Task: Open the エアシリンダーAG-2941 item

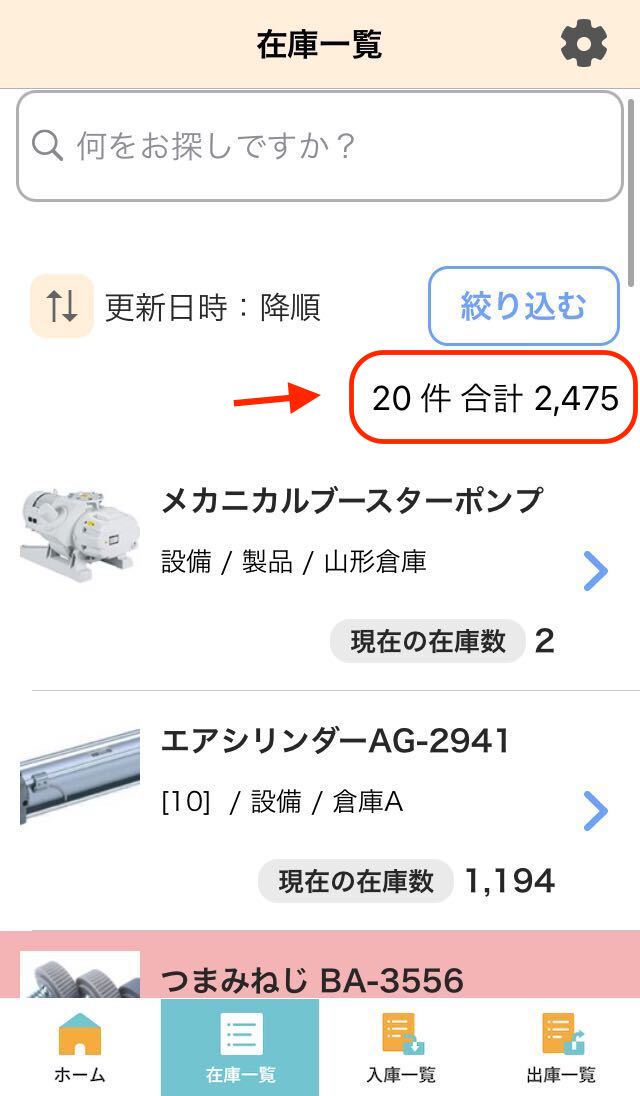Action: click(x=319, y=811)
